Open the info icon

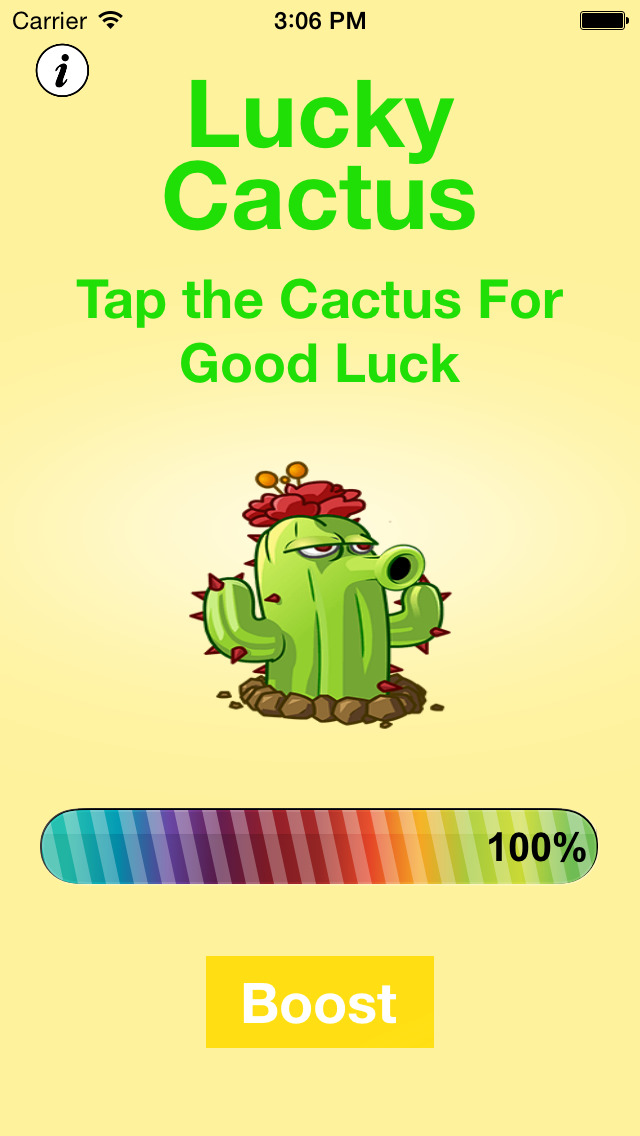[x=62, y=70]
